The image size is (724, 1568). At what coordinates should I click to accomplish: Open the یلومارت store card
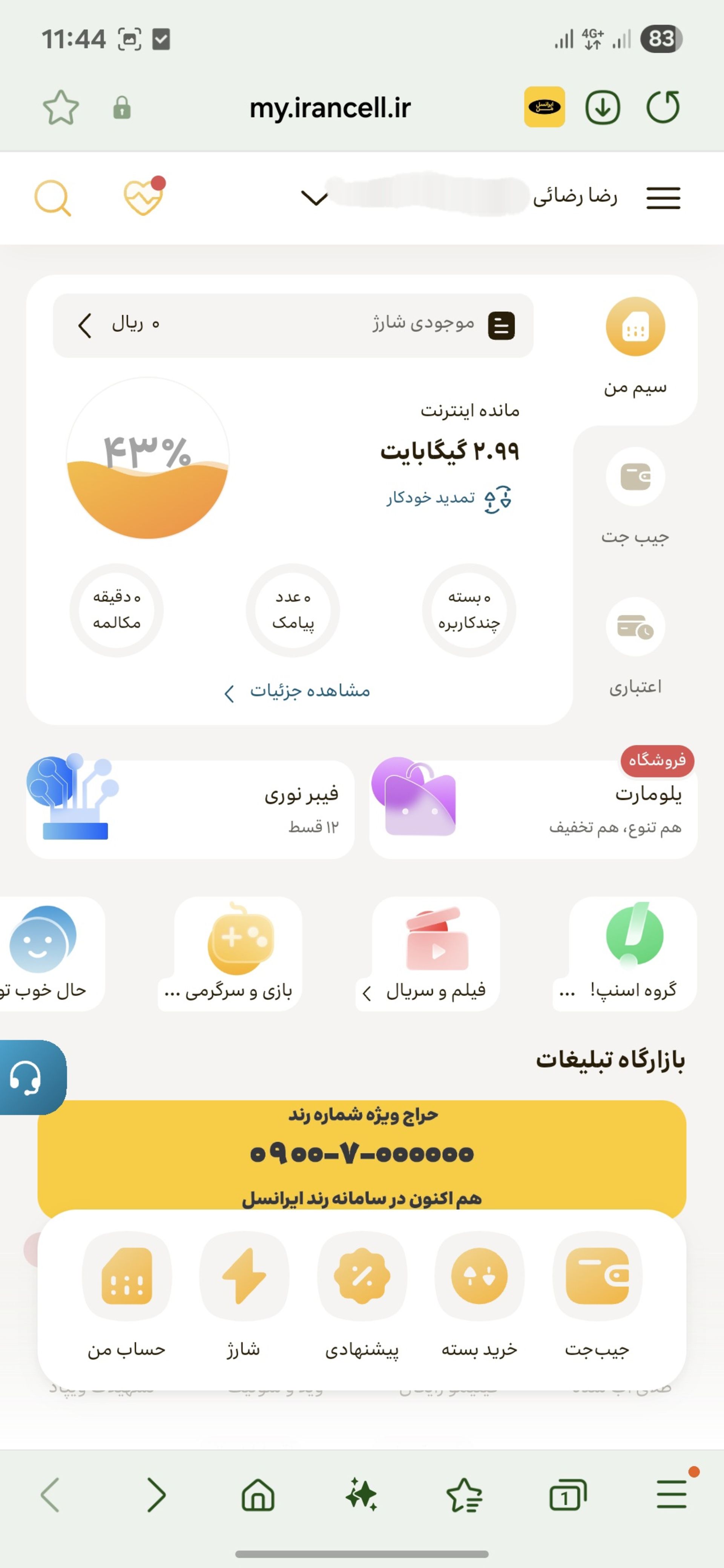click(x=533, y=809)
